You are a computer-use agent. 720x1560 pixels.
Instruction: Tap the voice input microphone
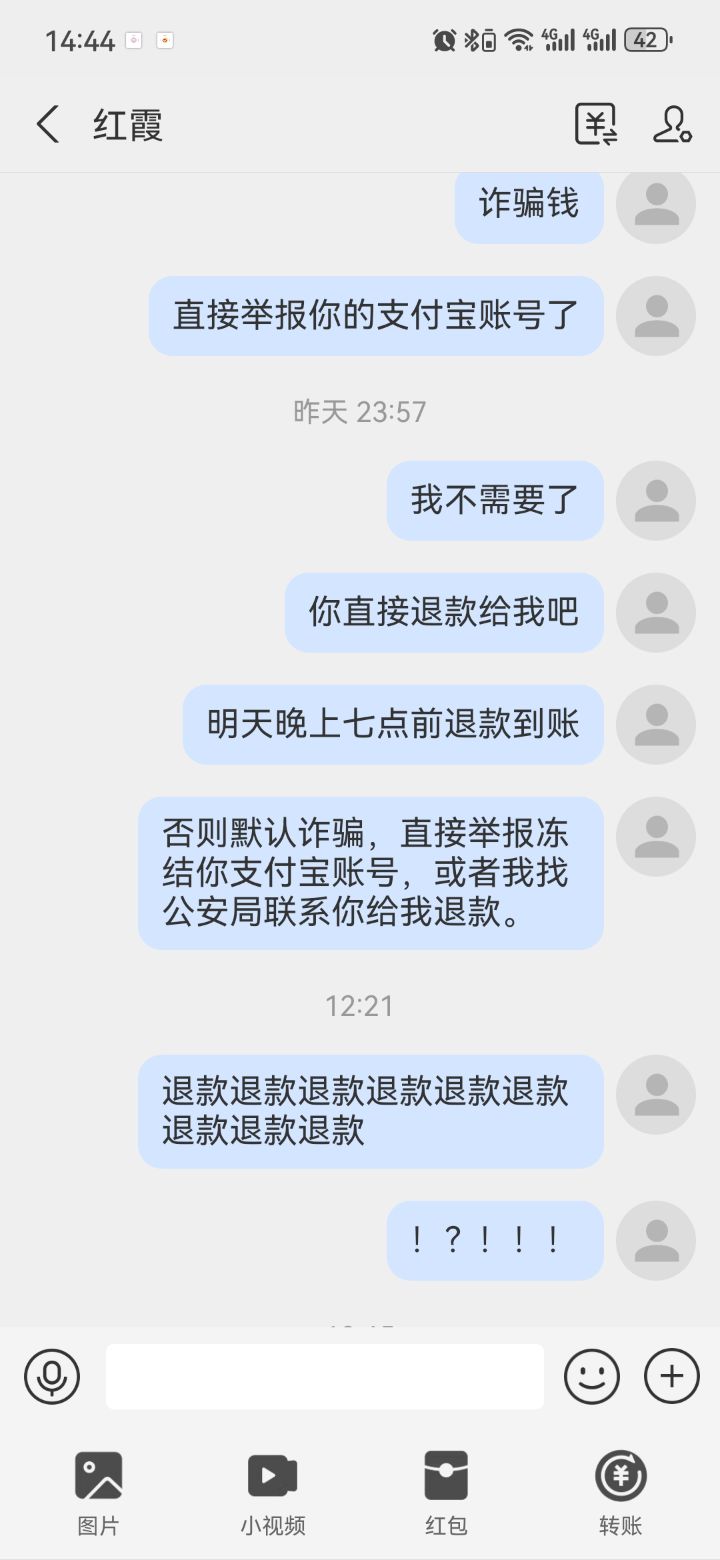(52, 1377)
